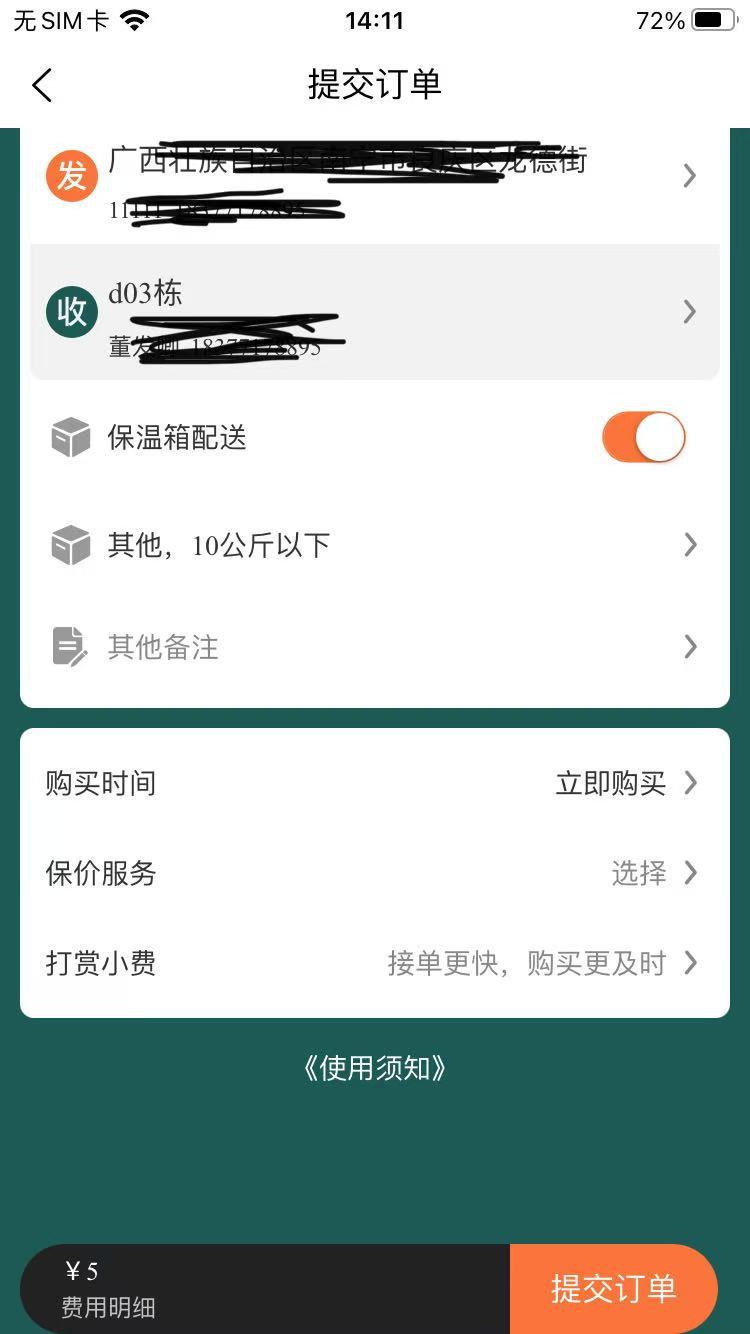
Task: Expand the sender address chevron
Action: point(689,175)
